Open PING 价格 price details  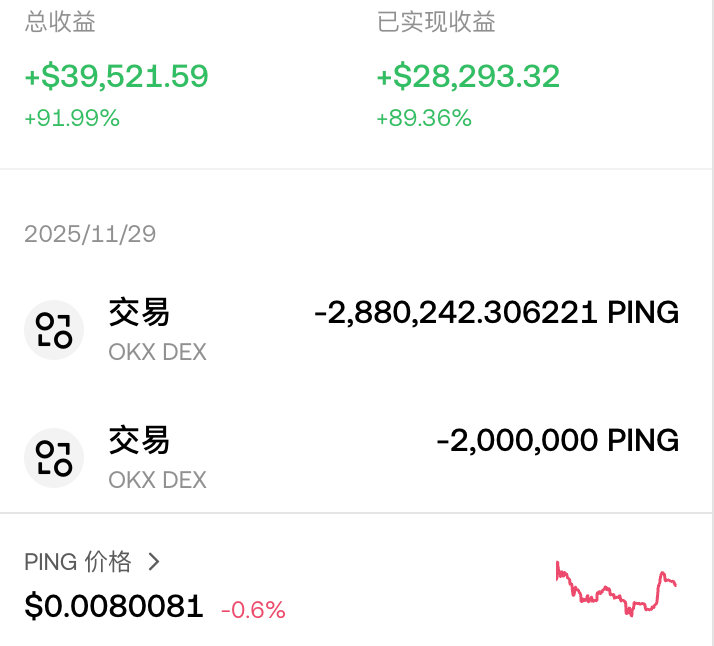point(92,562)
